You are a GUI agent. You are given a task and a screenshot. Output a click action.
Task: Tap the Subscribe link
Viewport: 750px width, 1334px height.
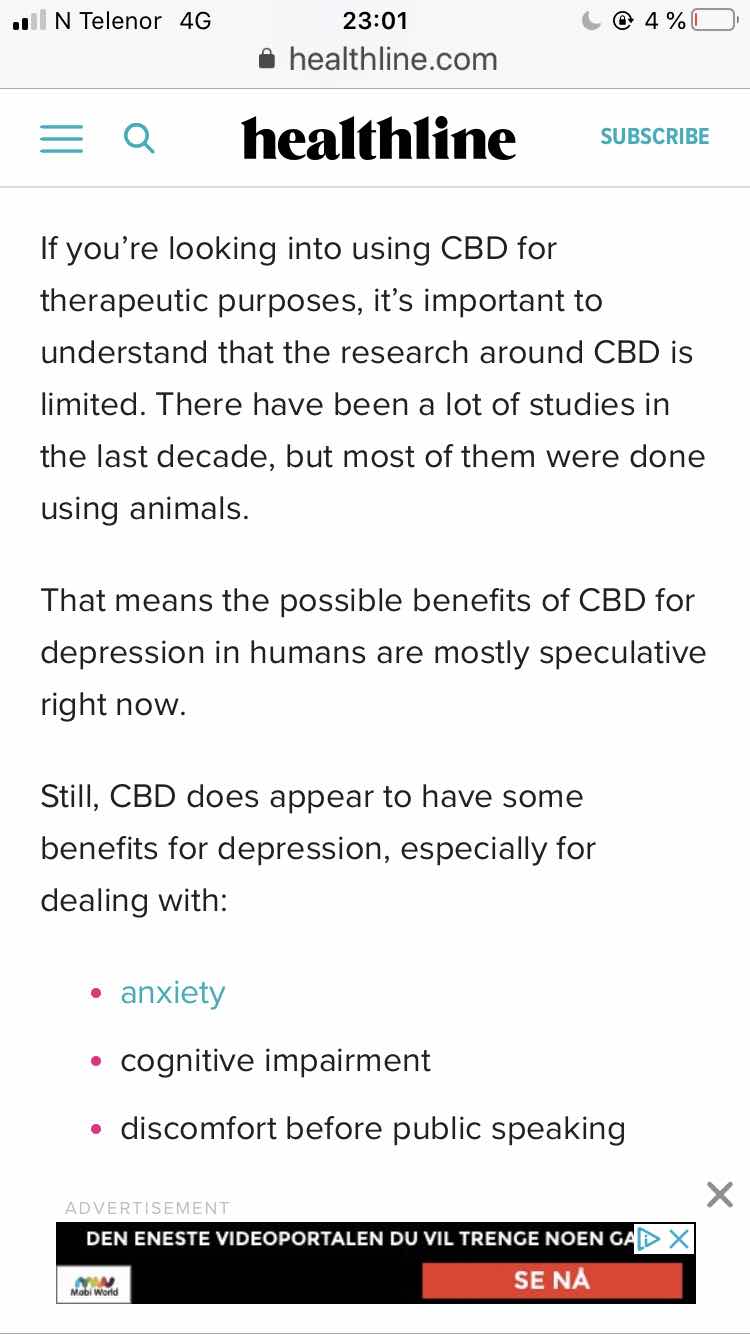pos(654,137)
